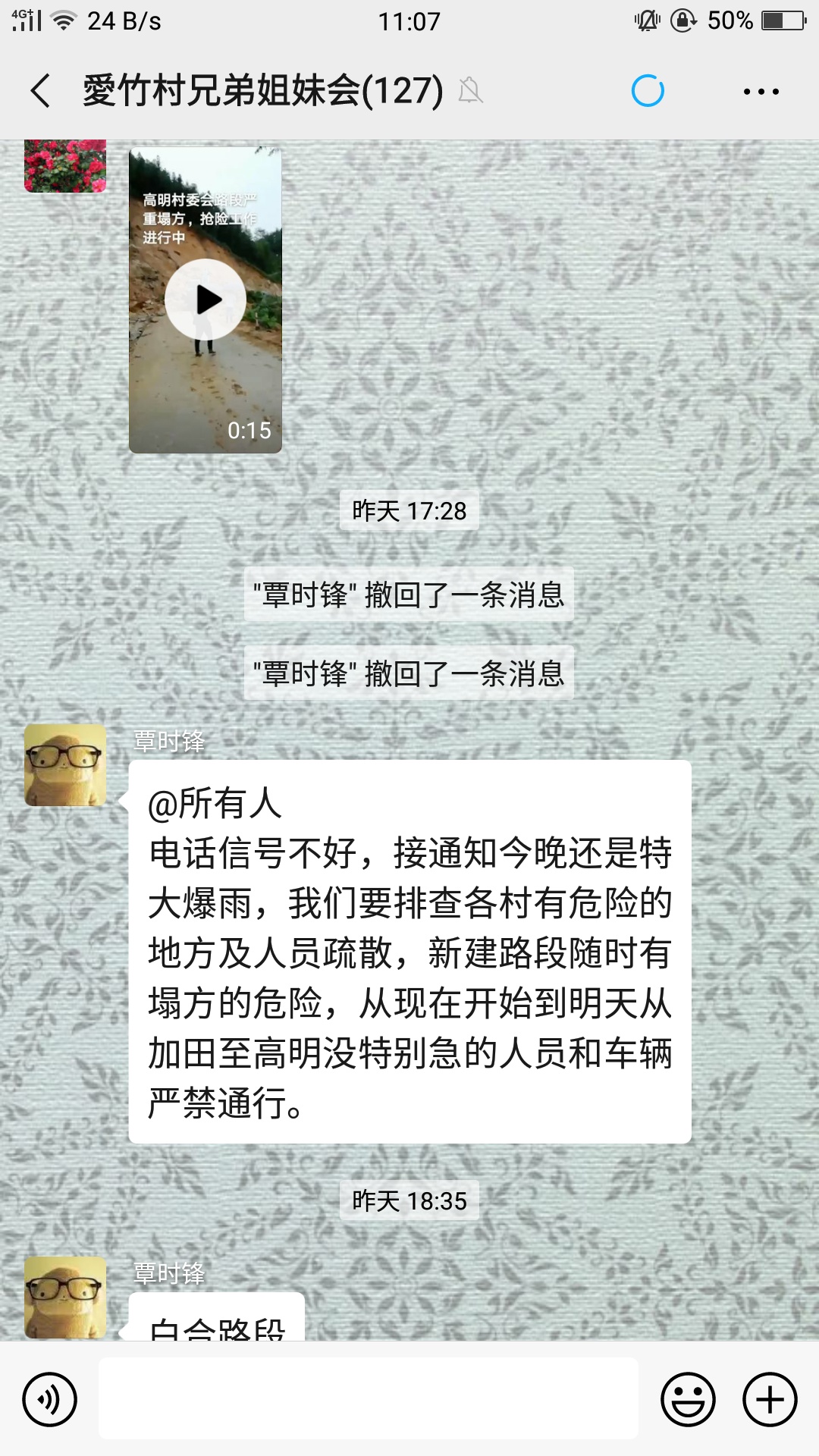
Task: Tap the message text field
Action: pyautogui.click(x=368, y=1398)
